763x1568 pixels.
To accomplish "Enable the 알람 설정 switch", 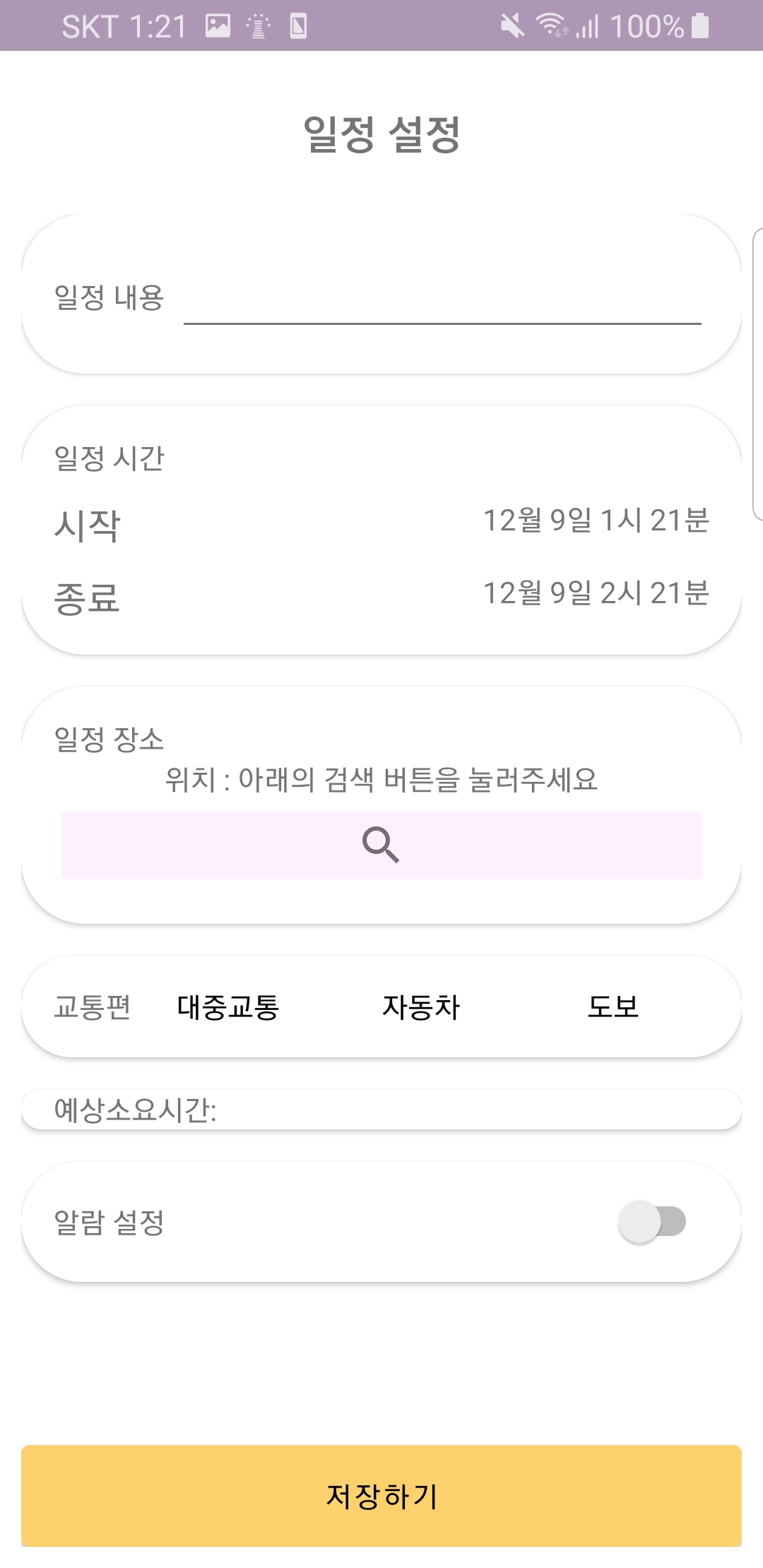I will [652, 1222].
